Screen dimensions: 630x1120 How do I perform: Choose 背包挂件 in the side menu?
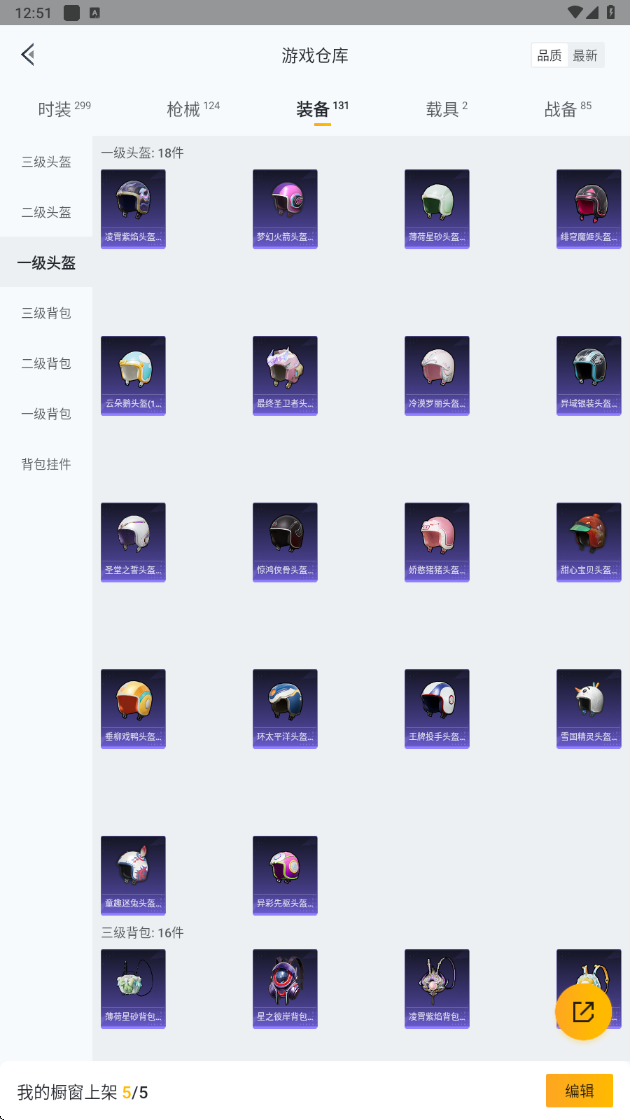46,464
